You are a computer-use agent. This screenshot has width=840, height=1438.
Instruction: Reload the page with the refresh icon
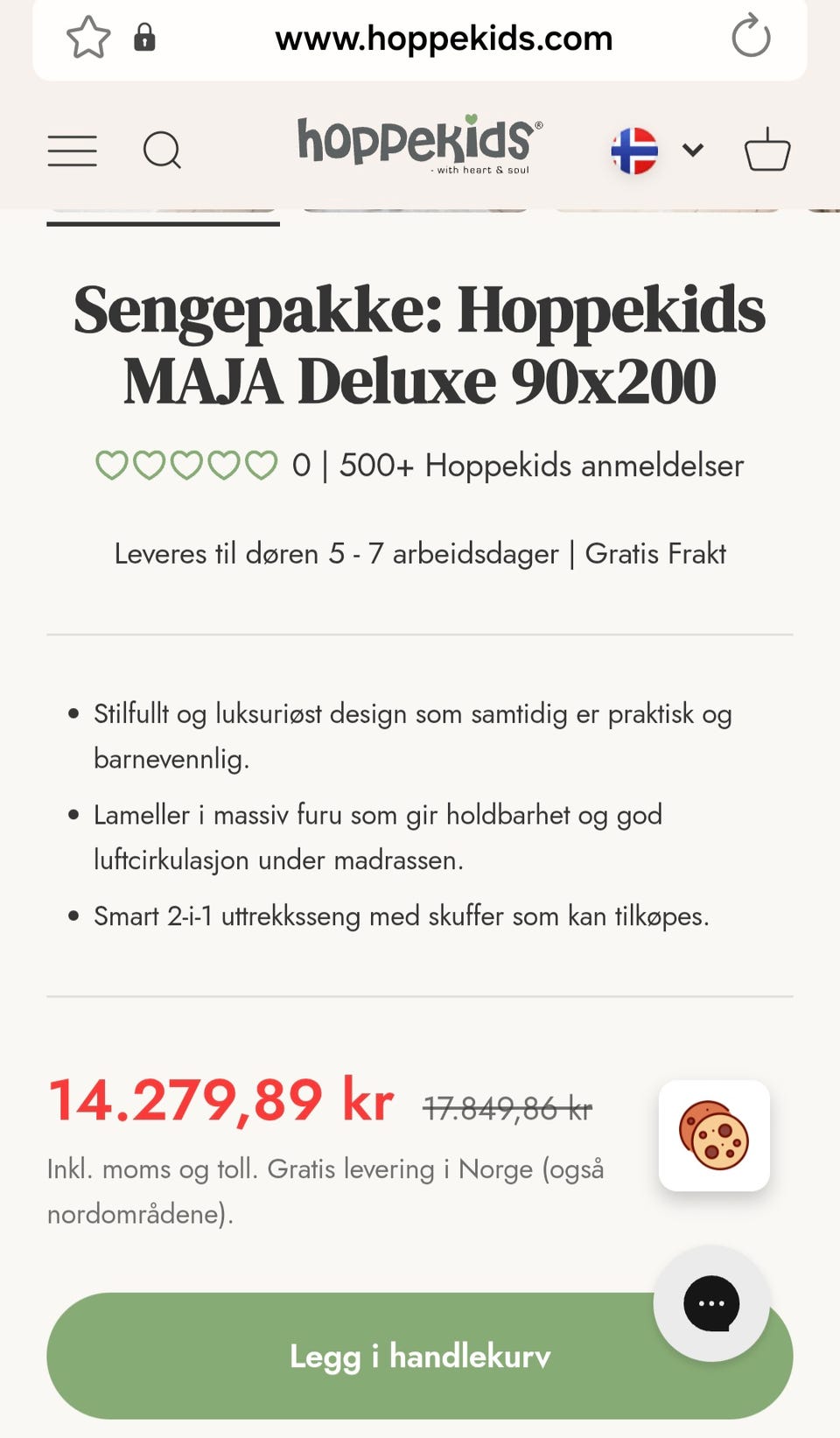(x=751, y=38)
